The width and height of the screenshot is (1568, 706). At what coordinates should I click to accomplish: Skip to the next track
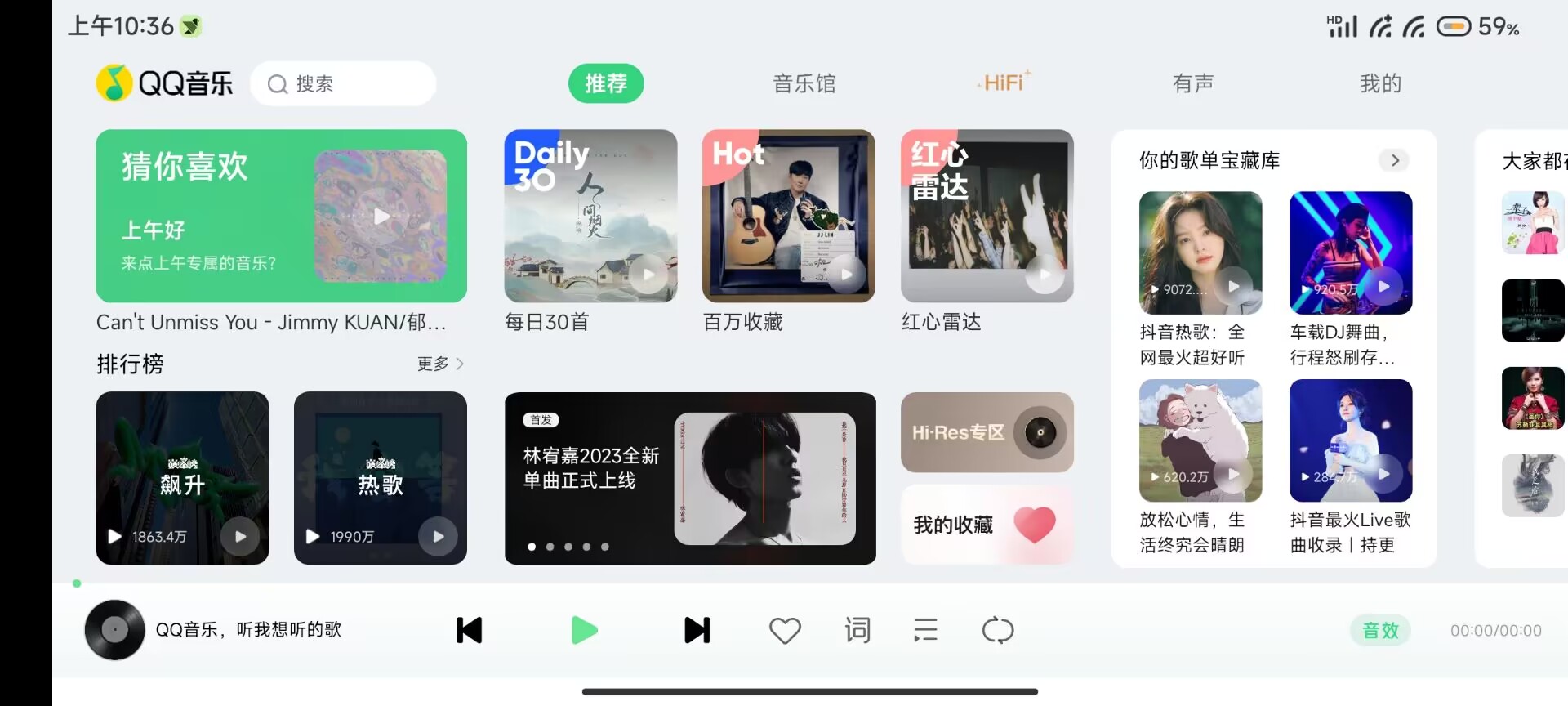[697, 630]
